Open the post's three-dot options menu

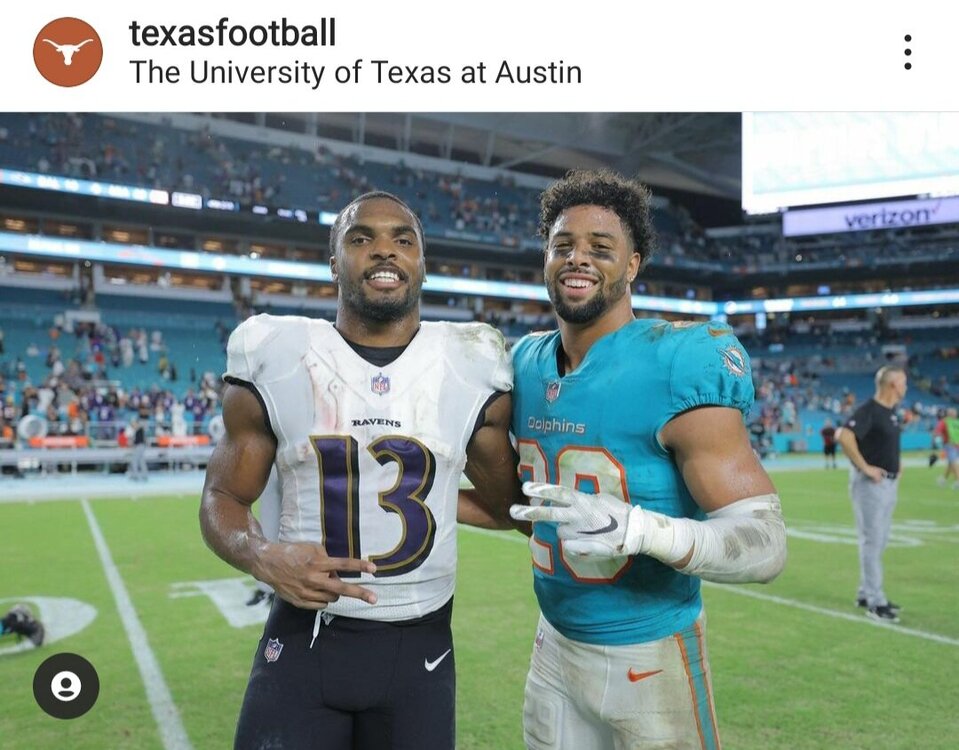click(907, 52)
